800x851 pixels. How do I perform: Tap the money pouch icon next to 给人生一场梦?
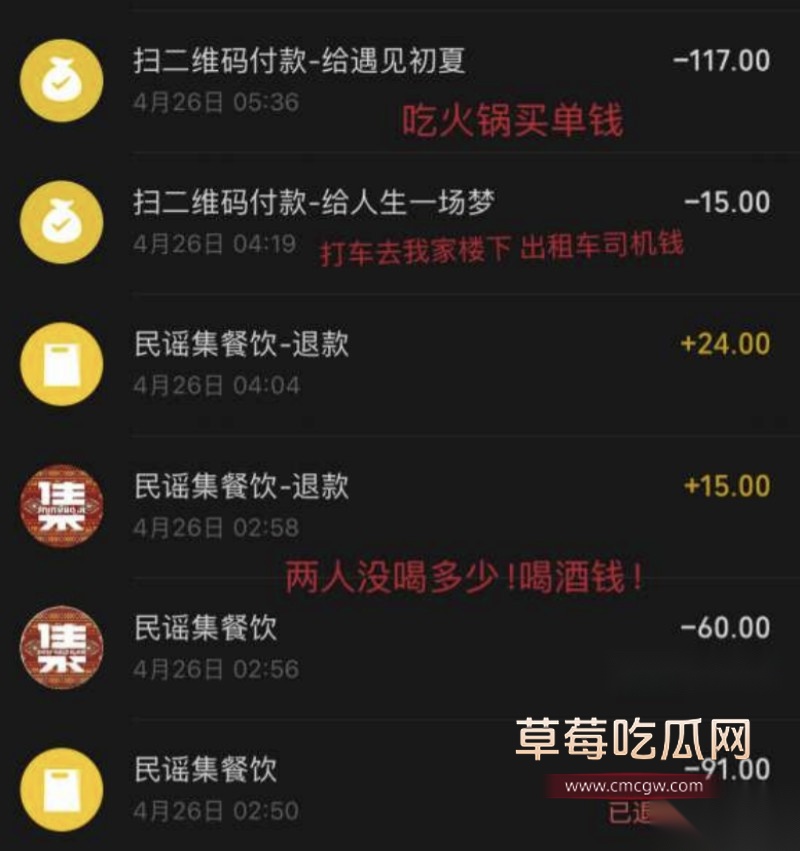point(61,222)
